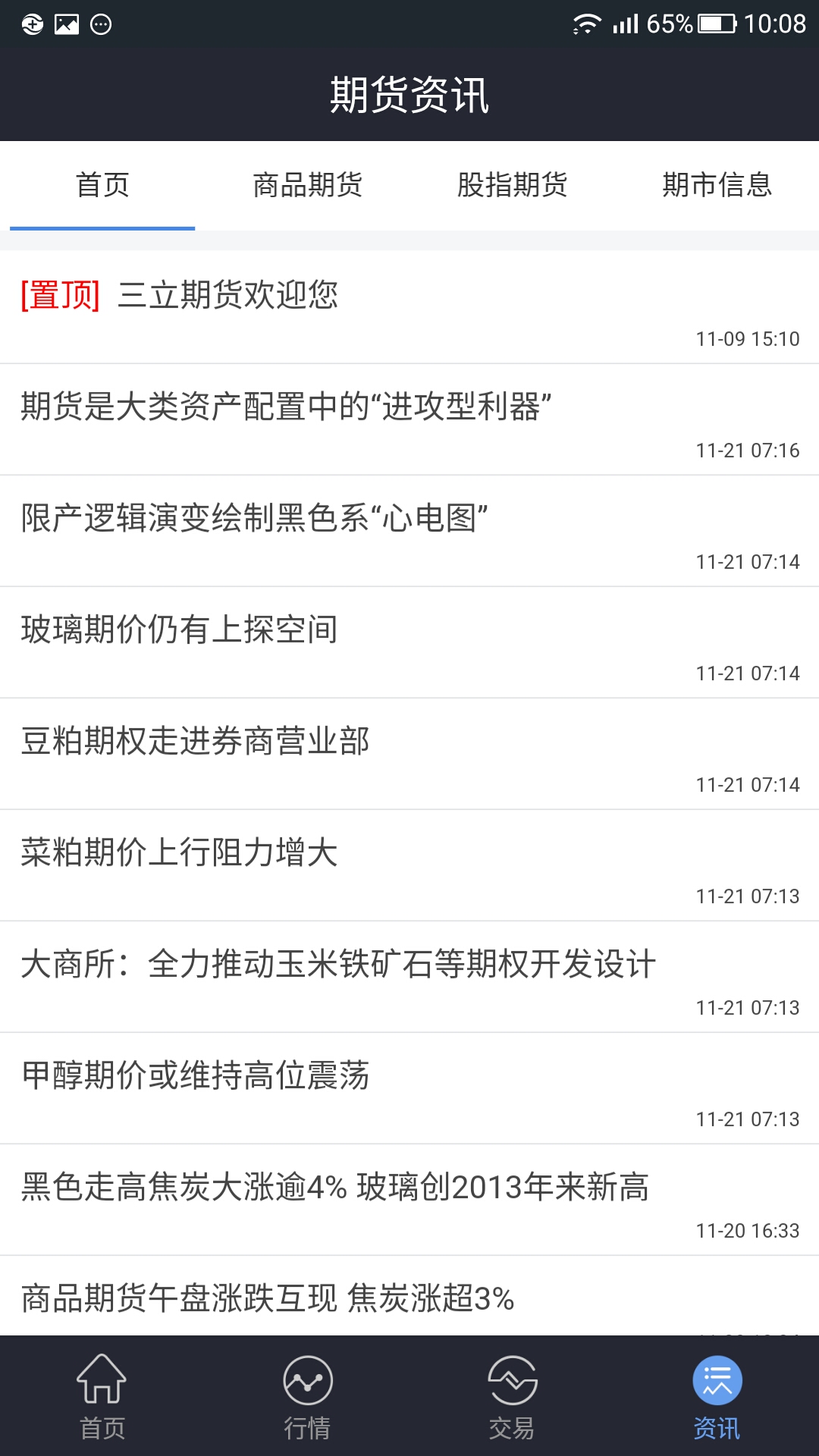
Task: Select the top 首页 news tab
Action: click(102, 185)
